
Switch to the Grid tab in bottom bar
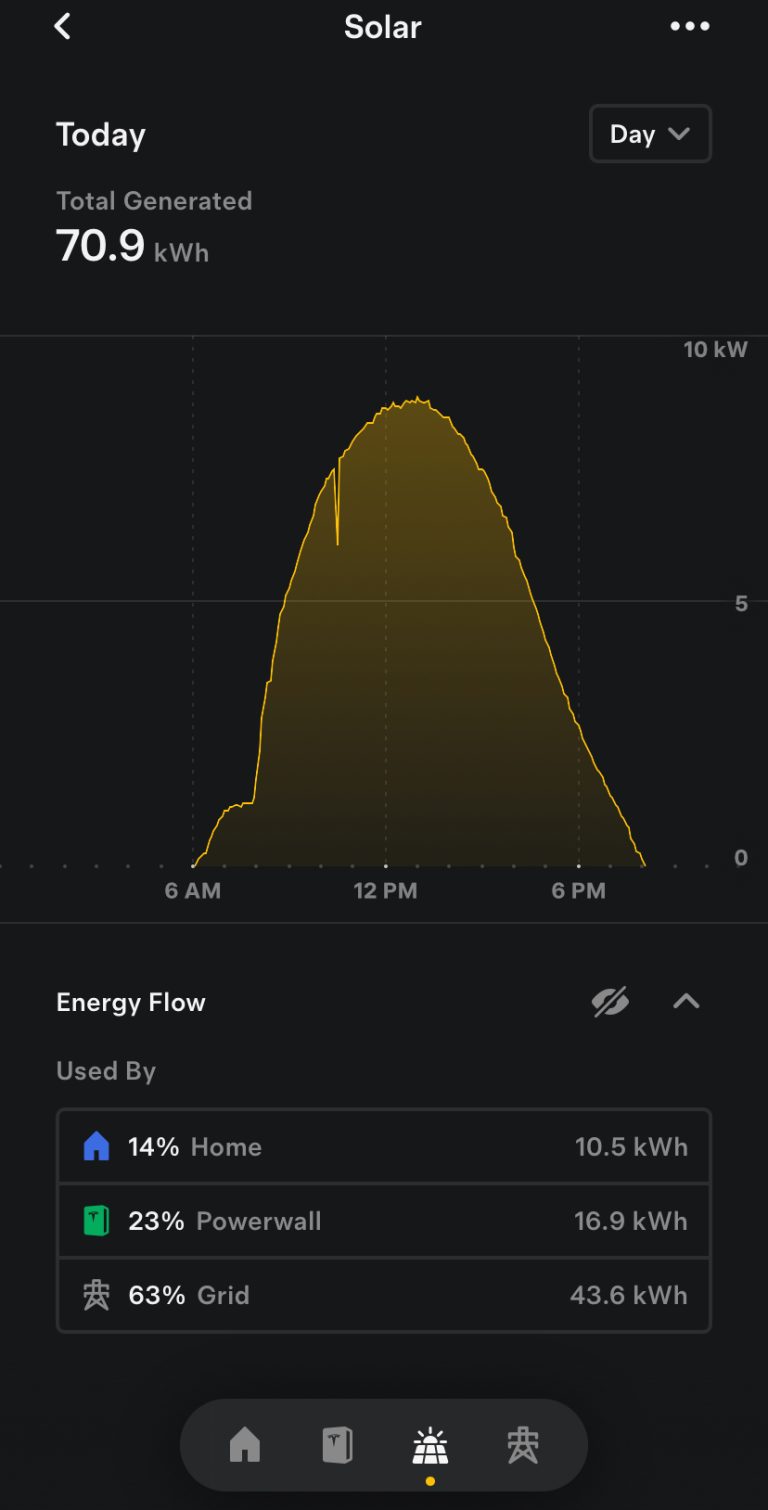point(523,1446)
